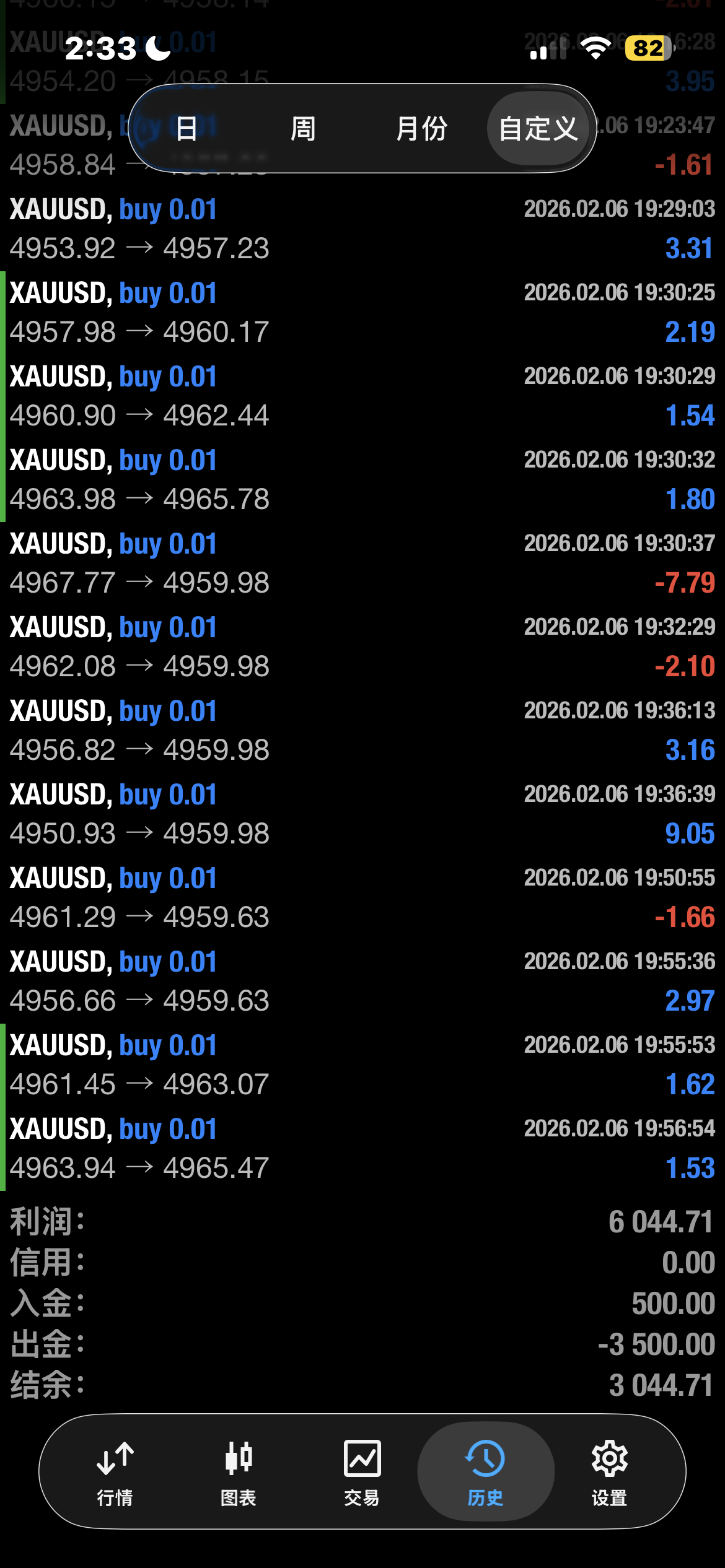Open the trade with 9.05 profit
This screenshot has height=1568, width=725.
362,814
